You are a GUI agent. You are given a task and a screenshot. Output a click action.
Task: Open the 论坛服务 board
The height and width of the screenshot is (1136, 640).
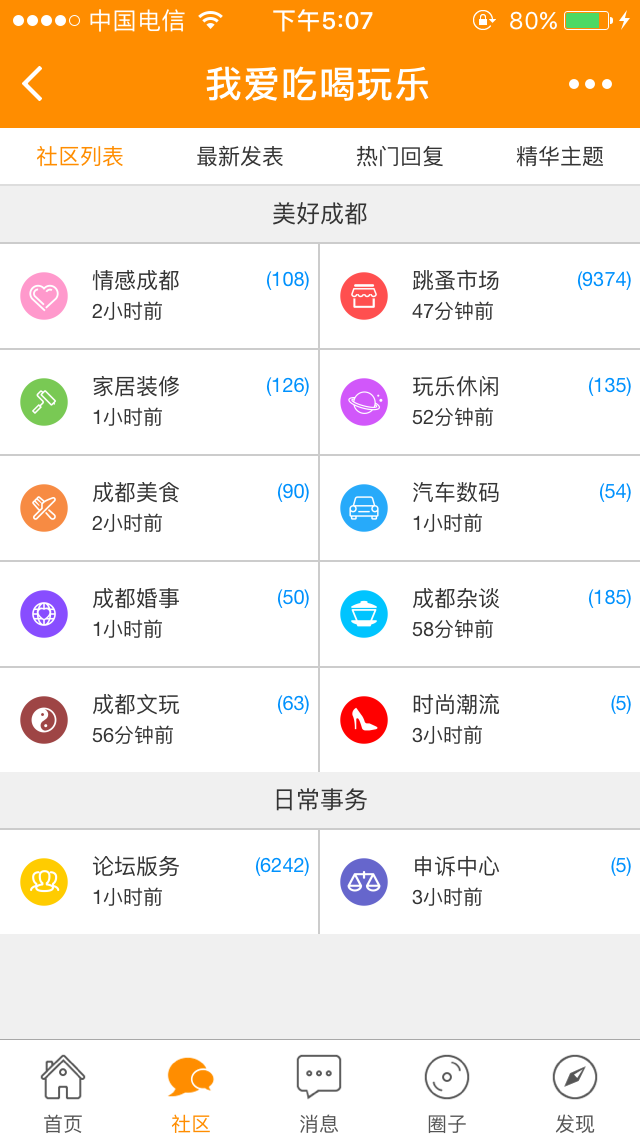(159, 882)
